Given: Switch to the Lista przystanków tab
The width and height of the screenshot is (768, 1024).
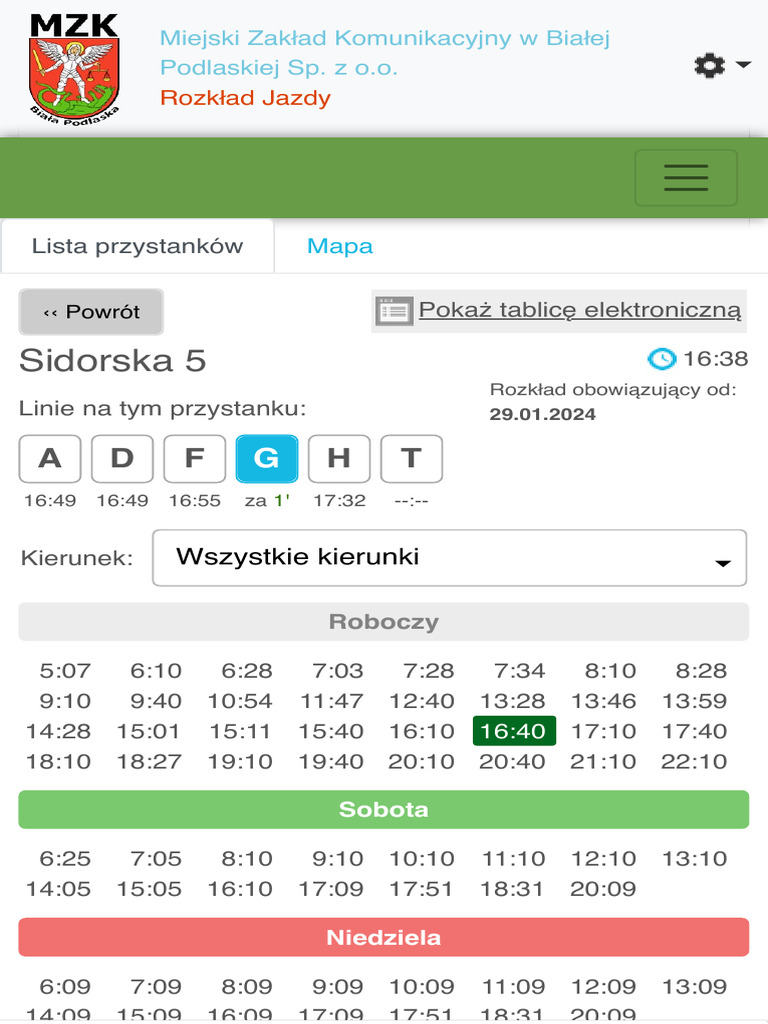Looking at the screenshot, I should (x=137, y=246).
